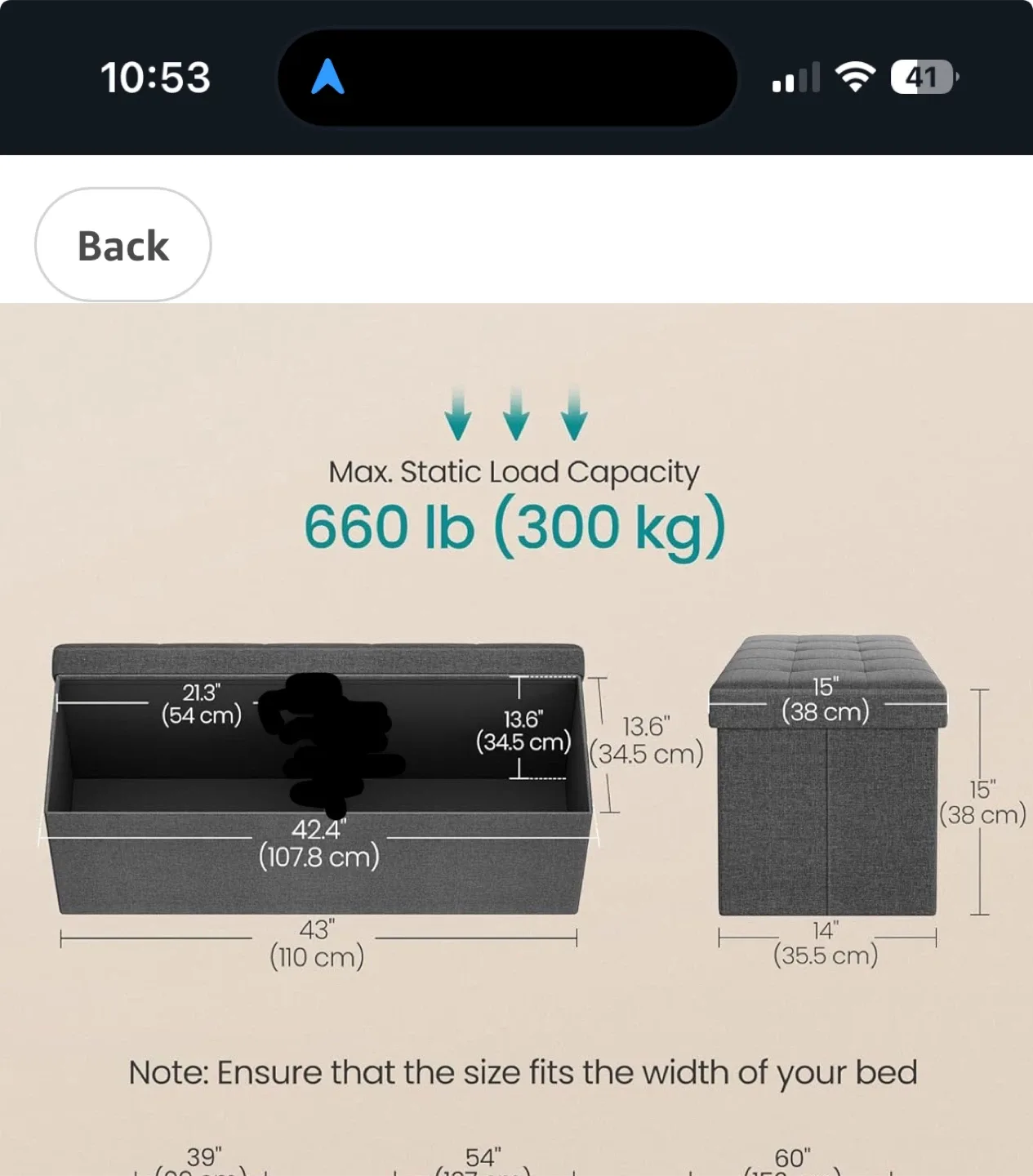Tap the bed width note text

click(x=516, y=1071)
